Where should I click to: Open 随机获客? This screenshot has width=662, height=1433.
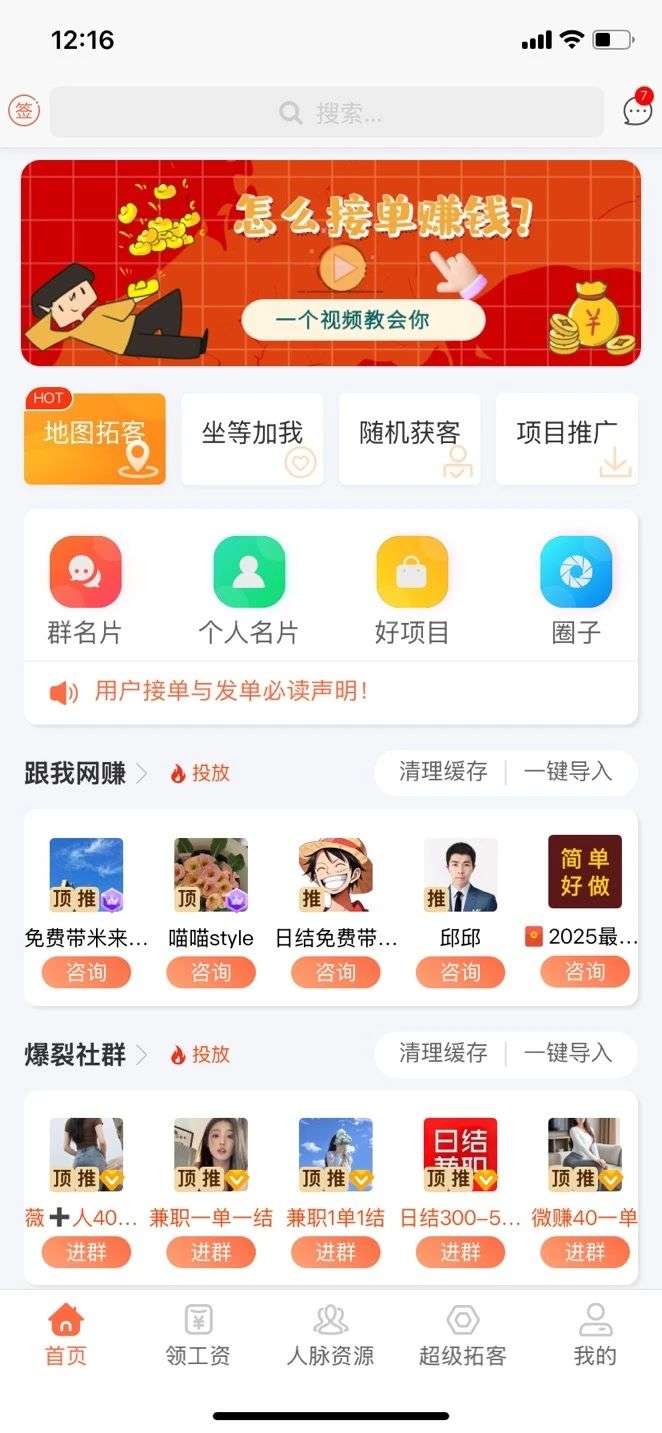409,439
